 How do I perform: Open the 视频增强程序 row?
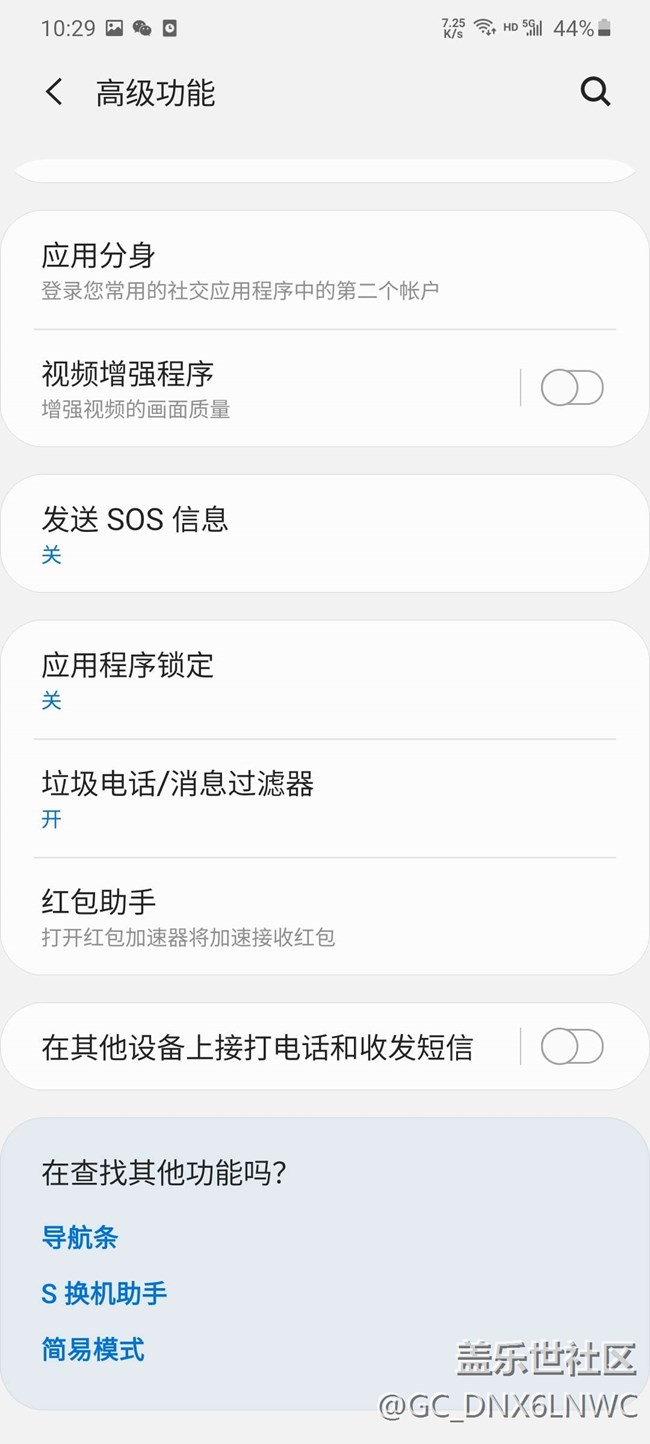(260, 388)
